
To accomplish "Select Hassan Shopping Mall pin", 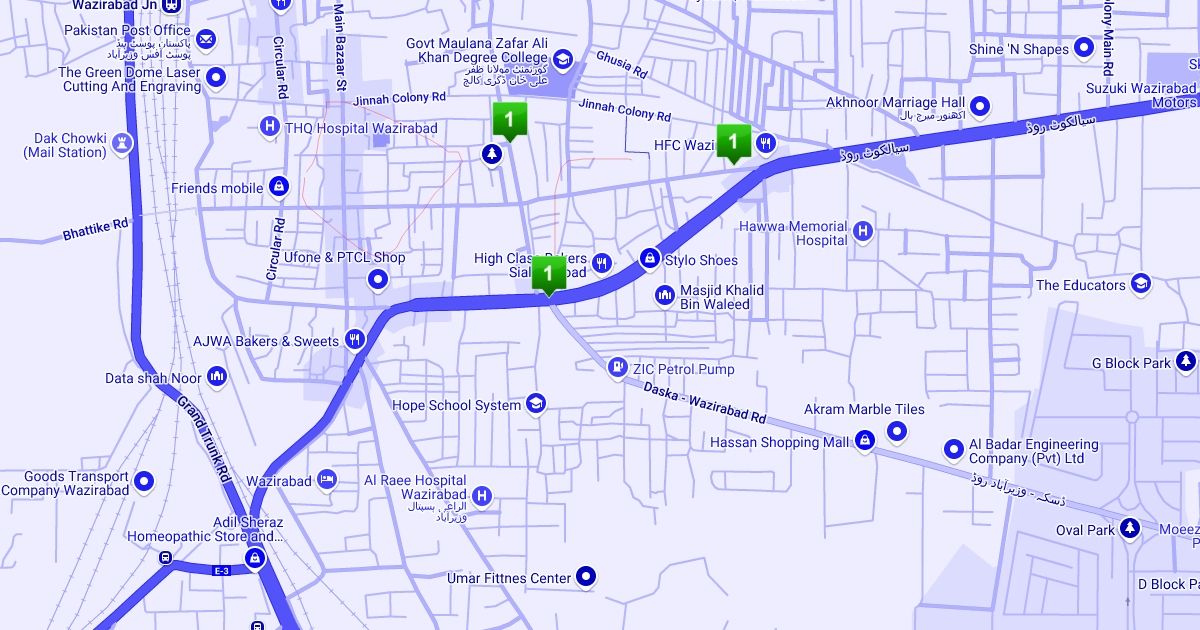I will point(864,441).
